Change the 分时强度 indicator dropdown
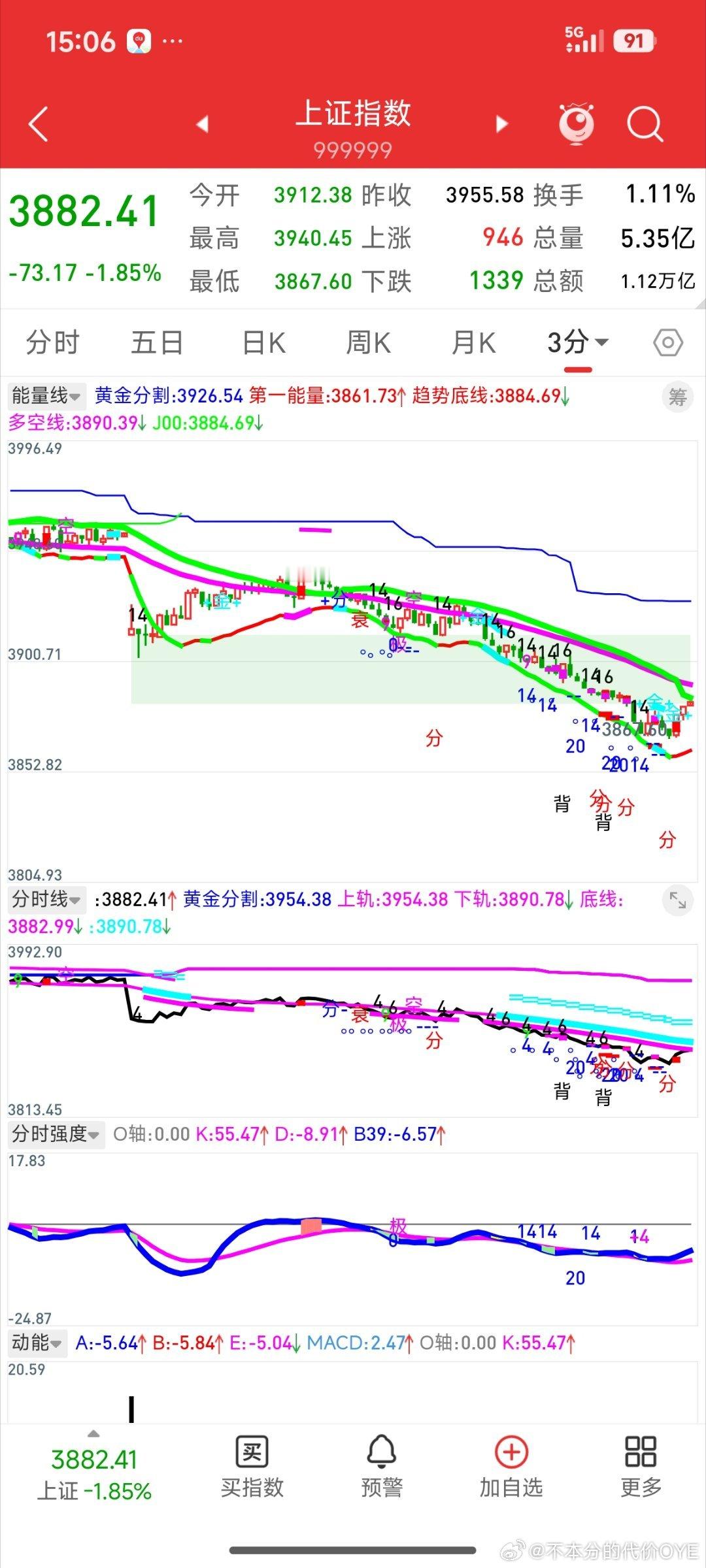This screenshot has height=1568, width=706. point(56,1134)
